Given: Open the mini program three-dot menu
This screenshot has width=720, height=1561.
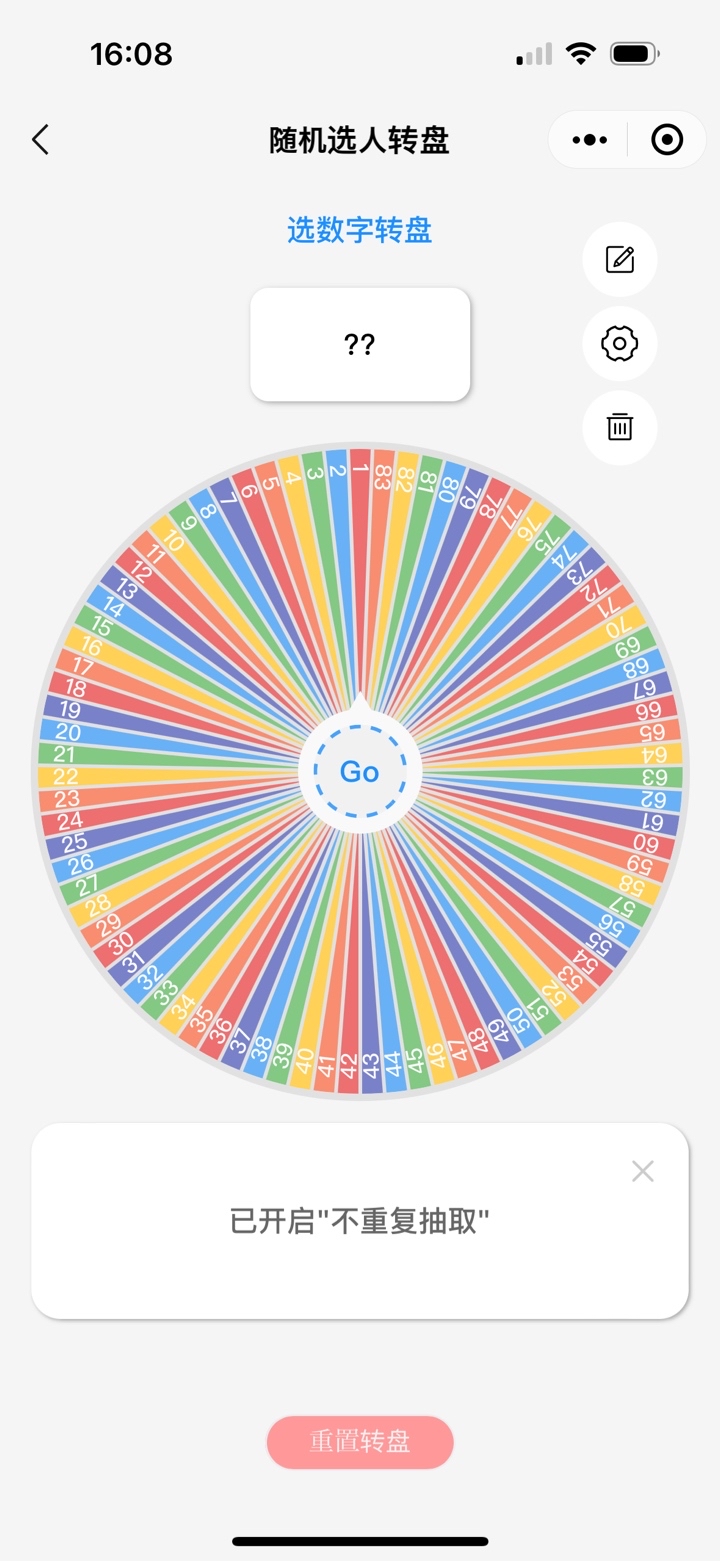Looking at the screenshot, I should point(590,140).
